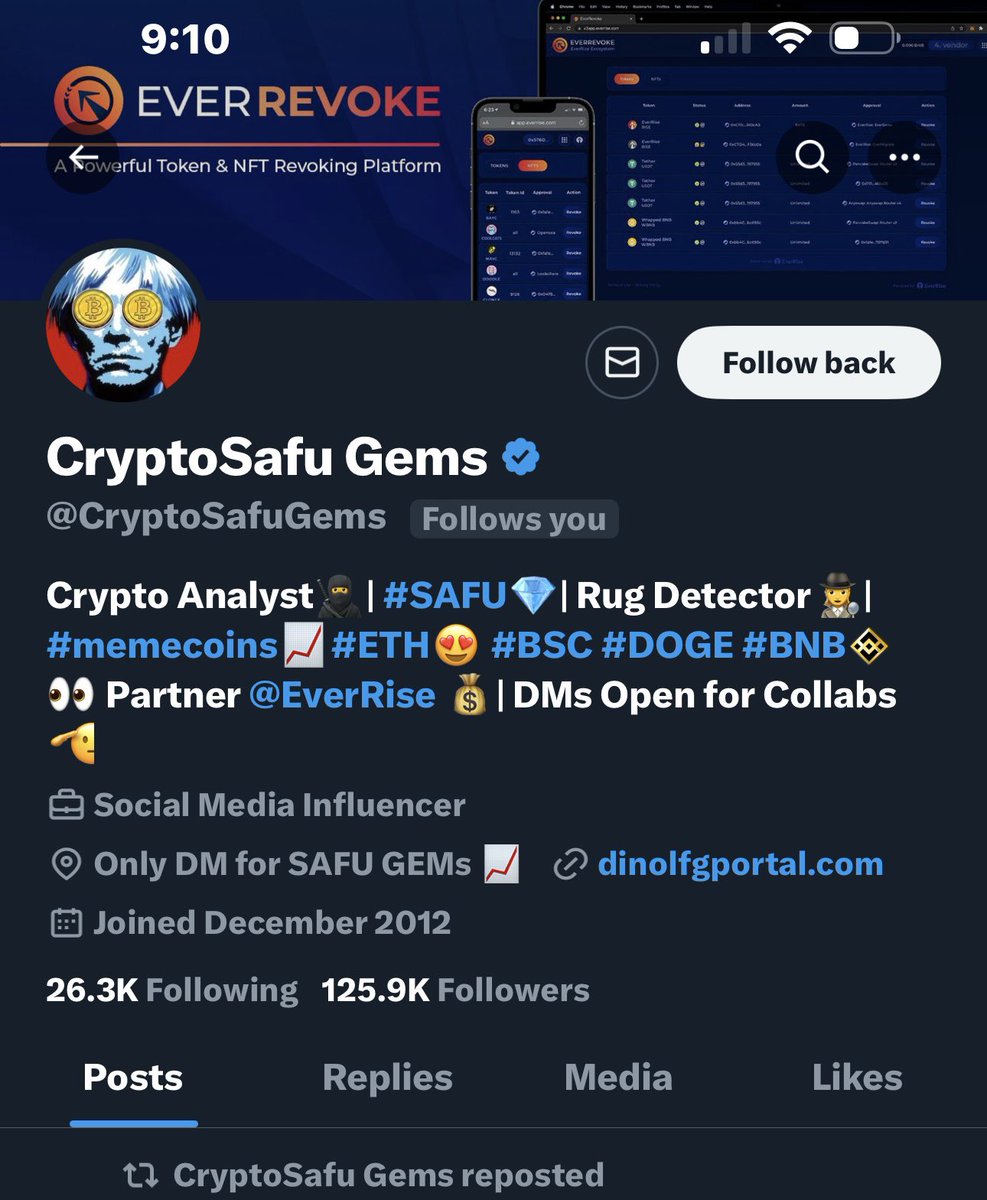
Task: Open the CryptoSafu Gems profile picture
Action: click(x=124, y=325)
